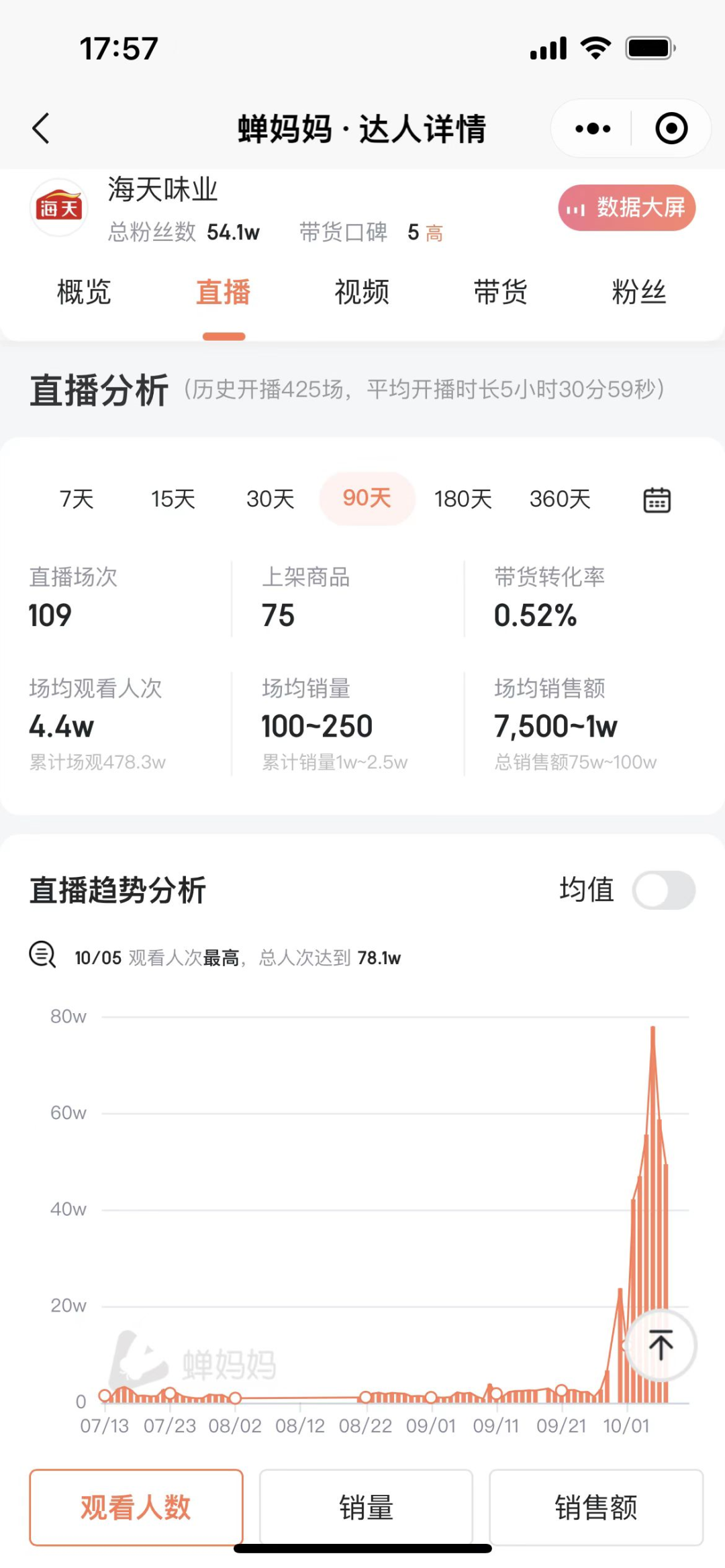Select the 180天 time range
This screenshot has width=725, height=1568.
[x=463, y=499]
